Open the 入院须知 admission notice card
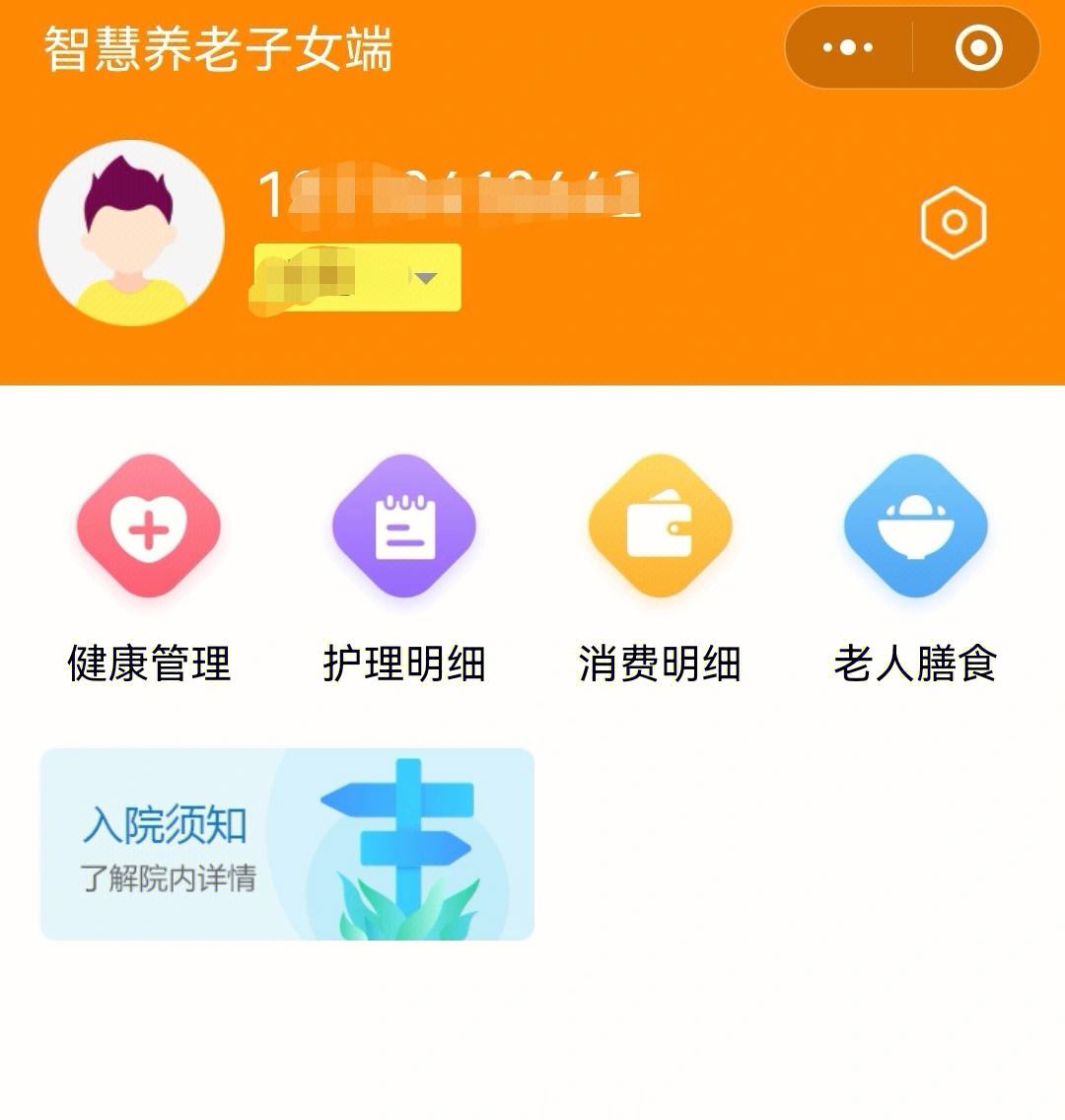This screenshot has height=1120, width=1065. [286, 843]
